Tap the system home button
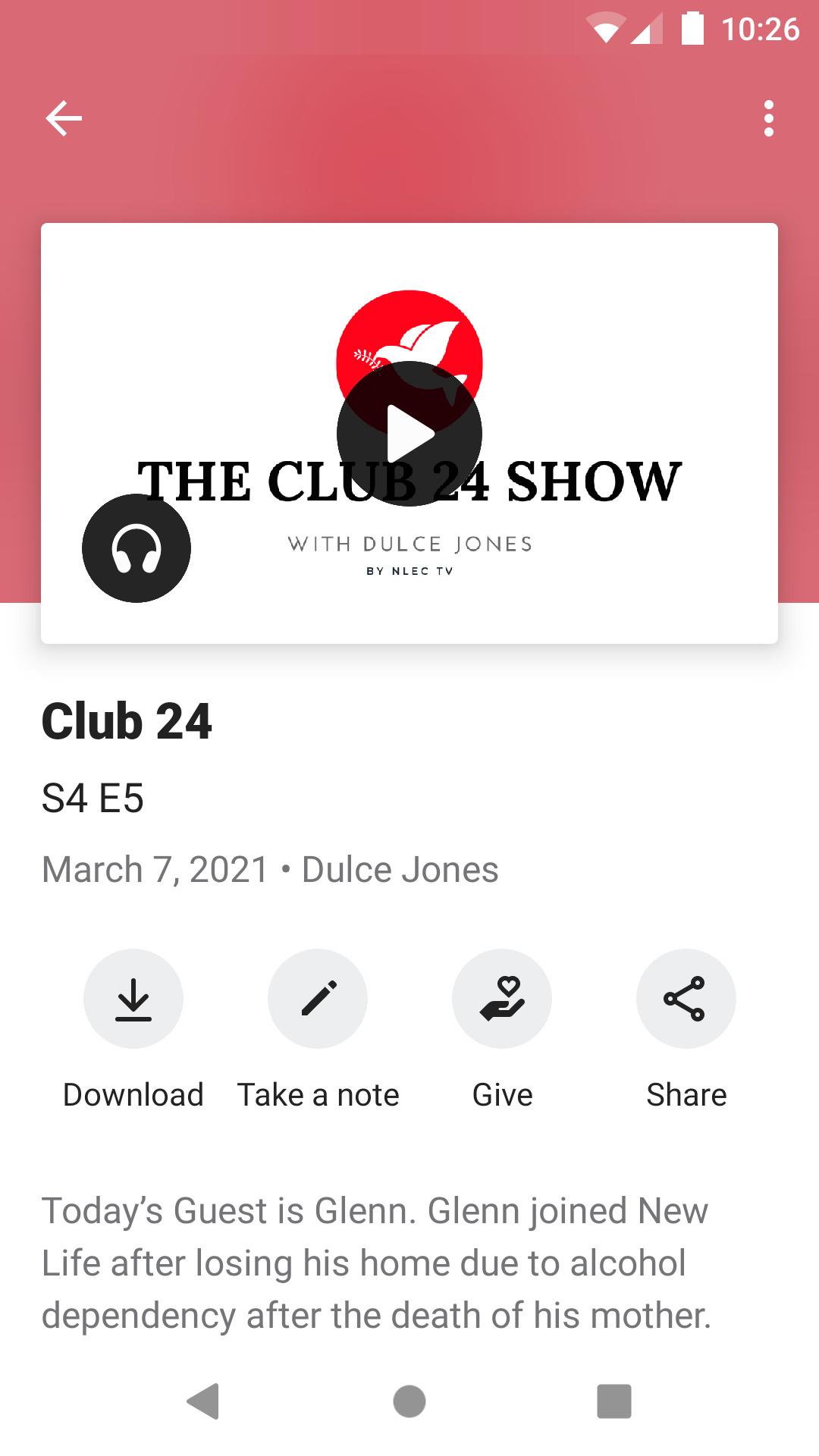The width and height of the screenshot is (819, 1456). tap(409, 1401)
